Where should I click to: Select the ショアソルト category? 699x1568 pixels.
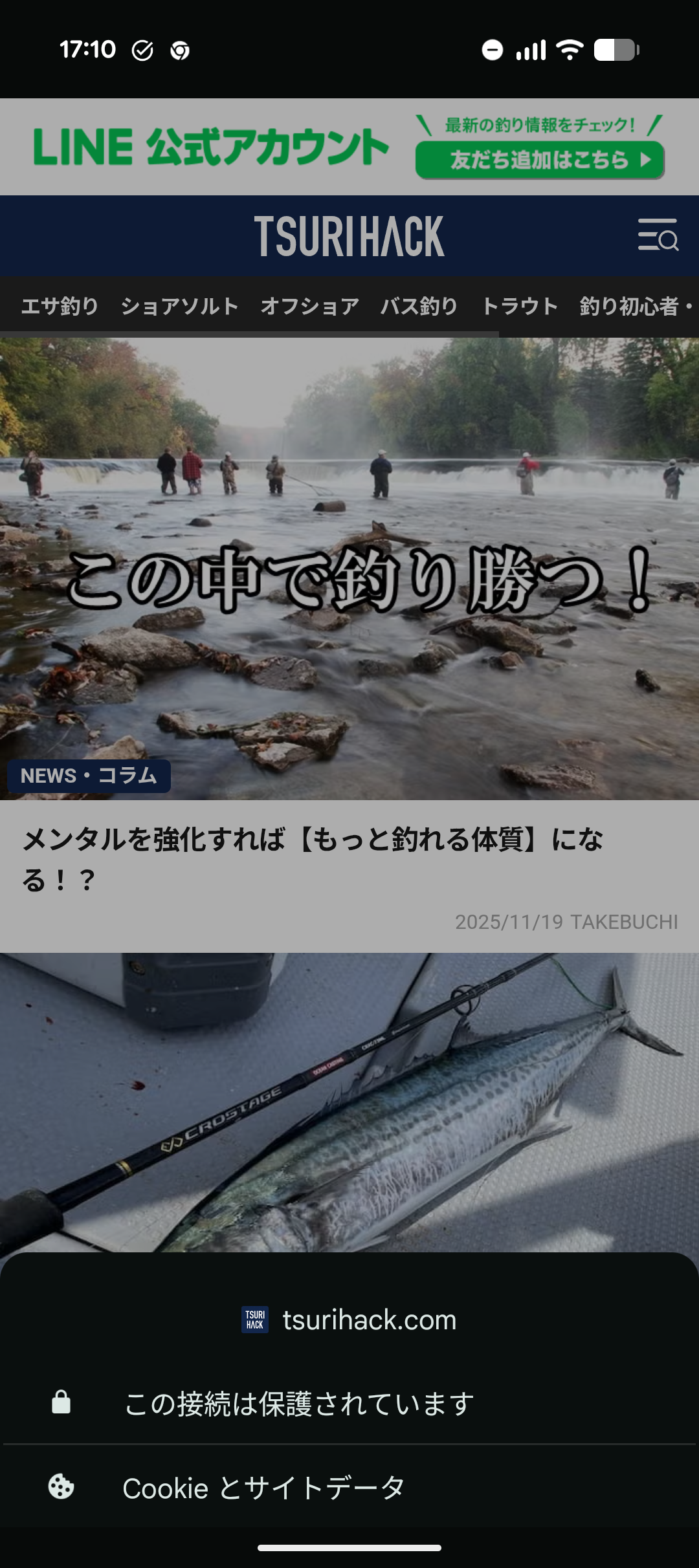[179, 306]
